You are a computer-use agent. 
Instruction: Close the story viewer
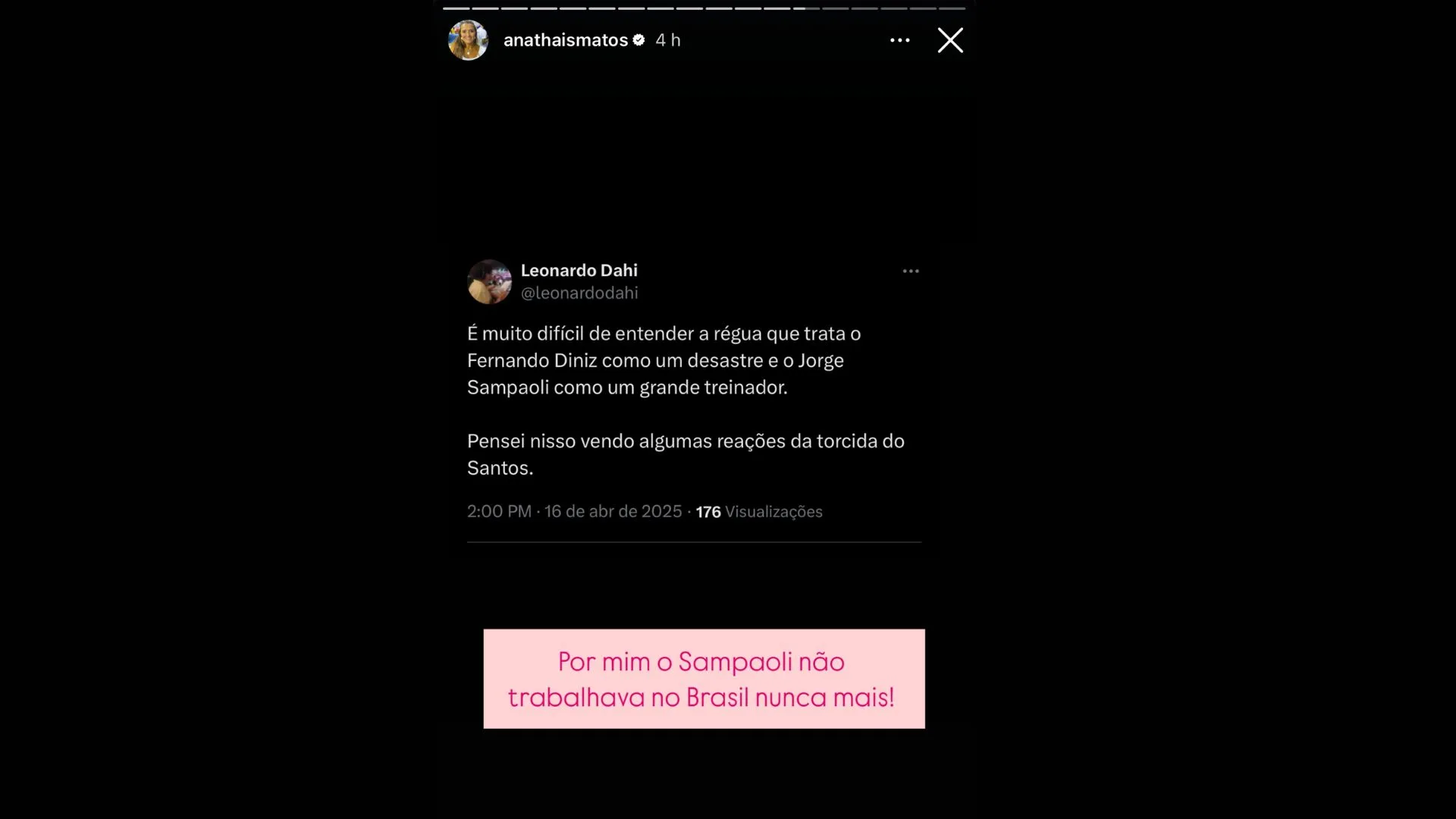pyautogui.click(x=949, y=40)
